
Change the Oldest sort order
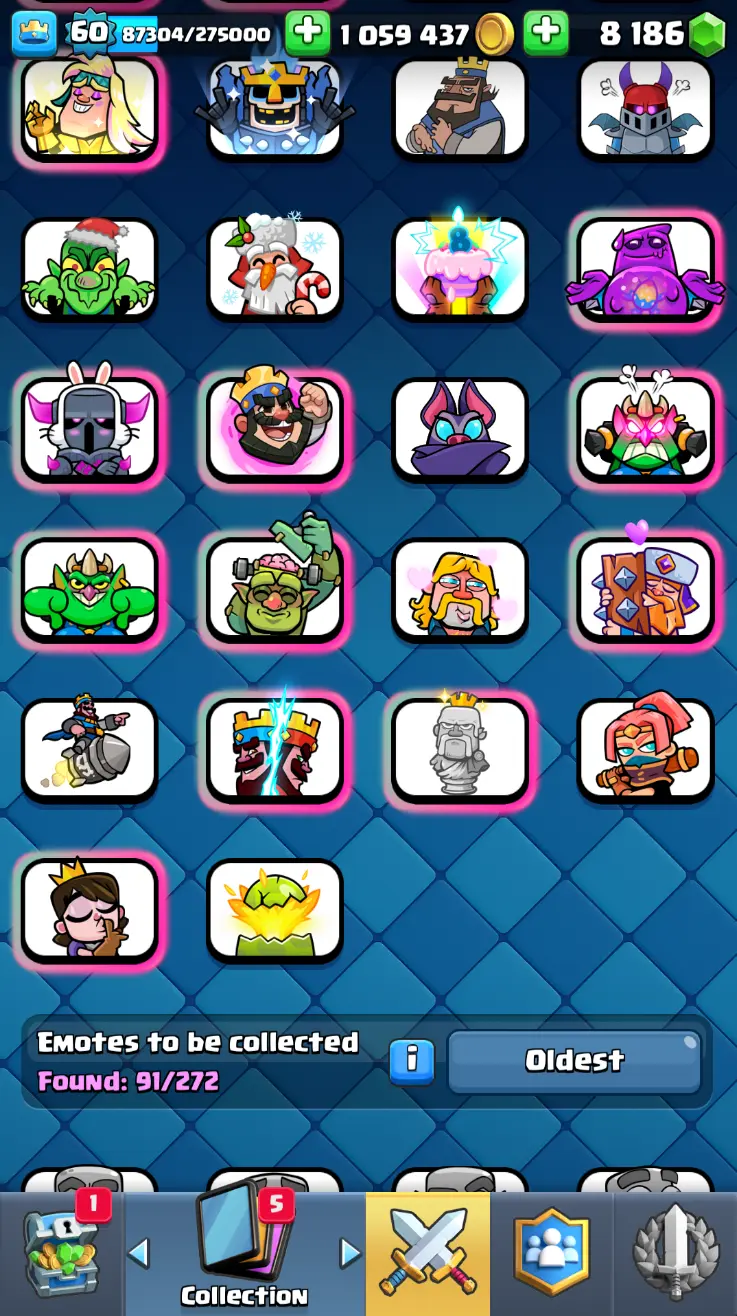coord(574,1061)
